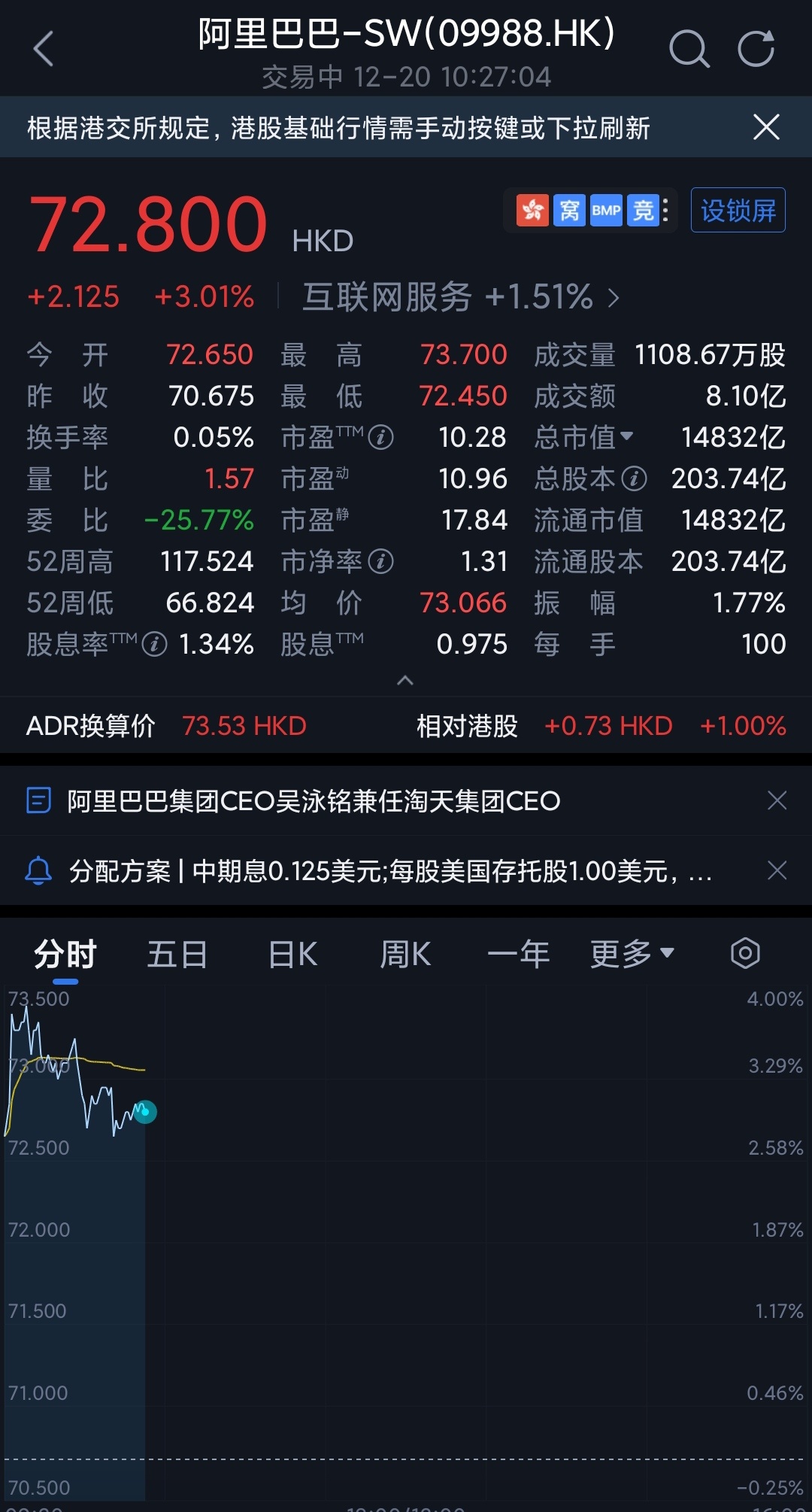812x1512 pixels.
Task: Open the search magnifier icon
Action: (689, 49)
